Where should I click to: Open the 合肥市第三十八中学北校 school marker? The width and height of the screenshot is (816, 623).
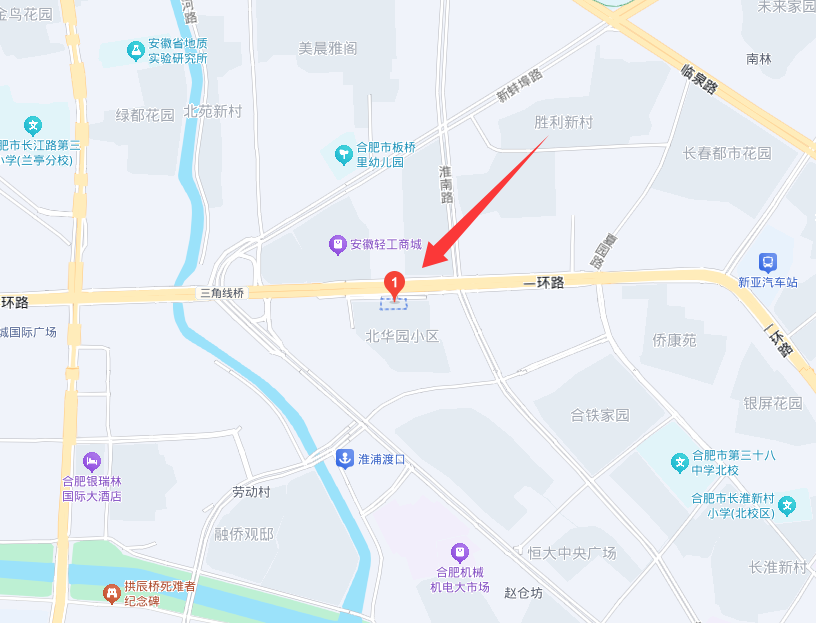(x=679, y=462)
